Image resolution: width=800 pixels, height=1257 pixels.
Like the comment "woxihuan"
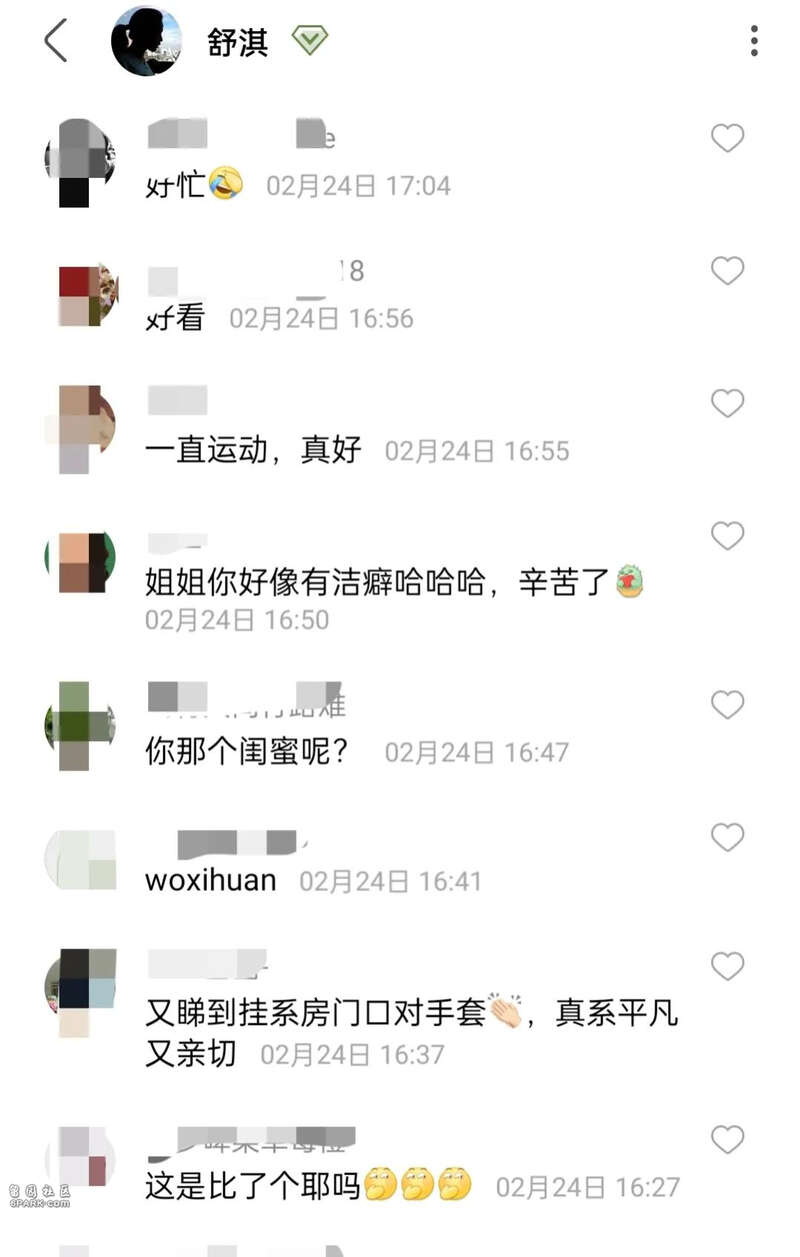727,837
